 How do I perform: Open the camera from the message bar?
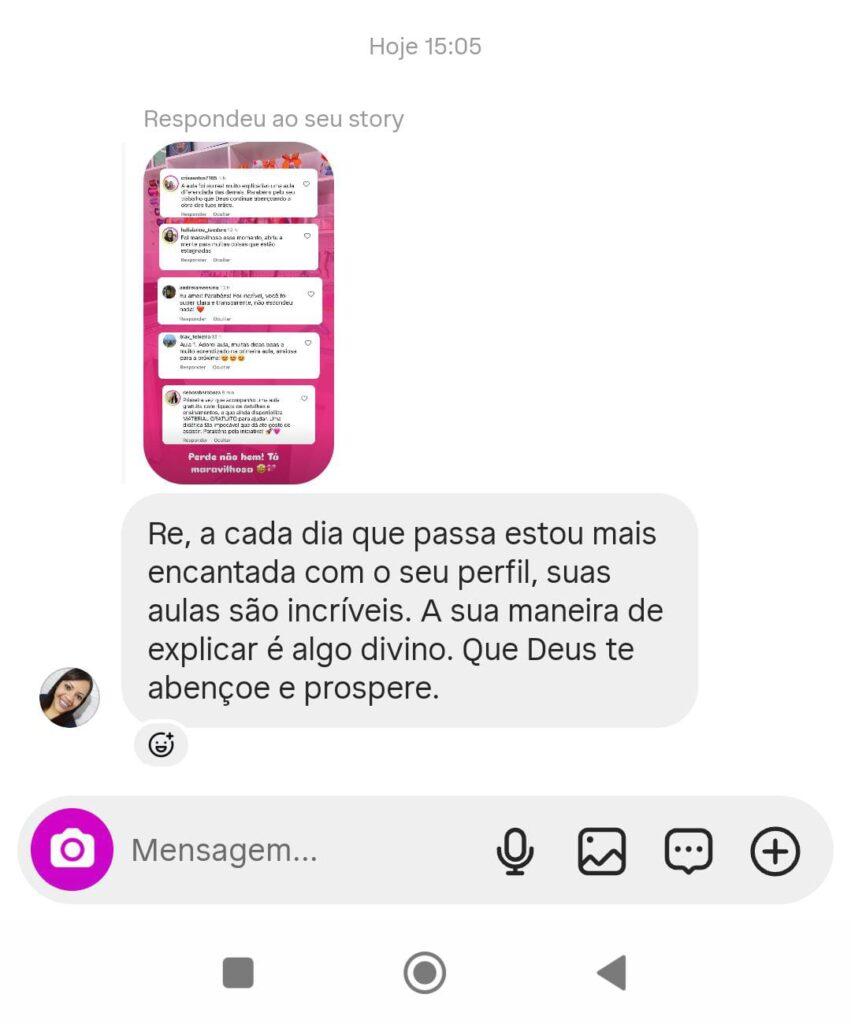[72, 850]
